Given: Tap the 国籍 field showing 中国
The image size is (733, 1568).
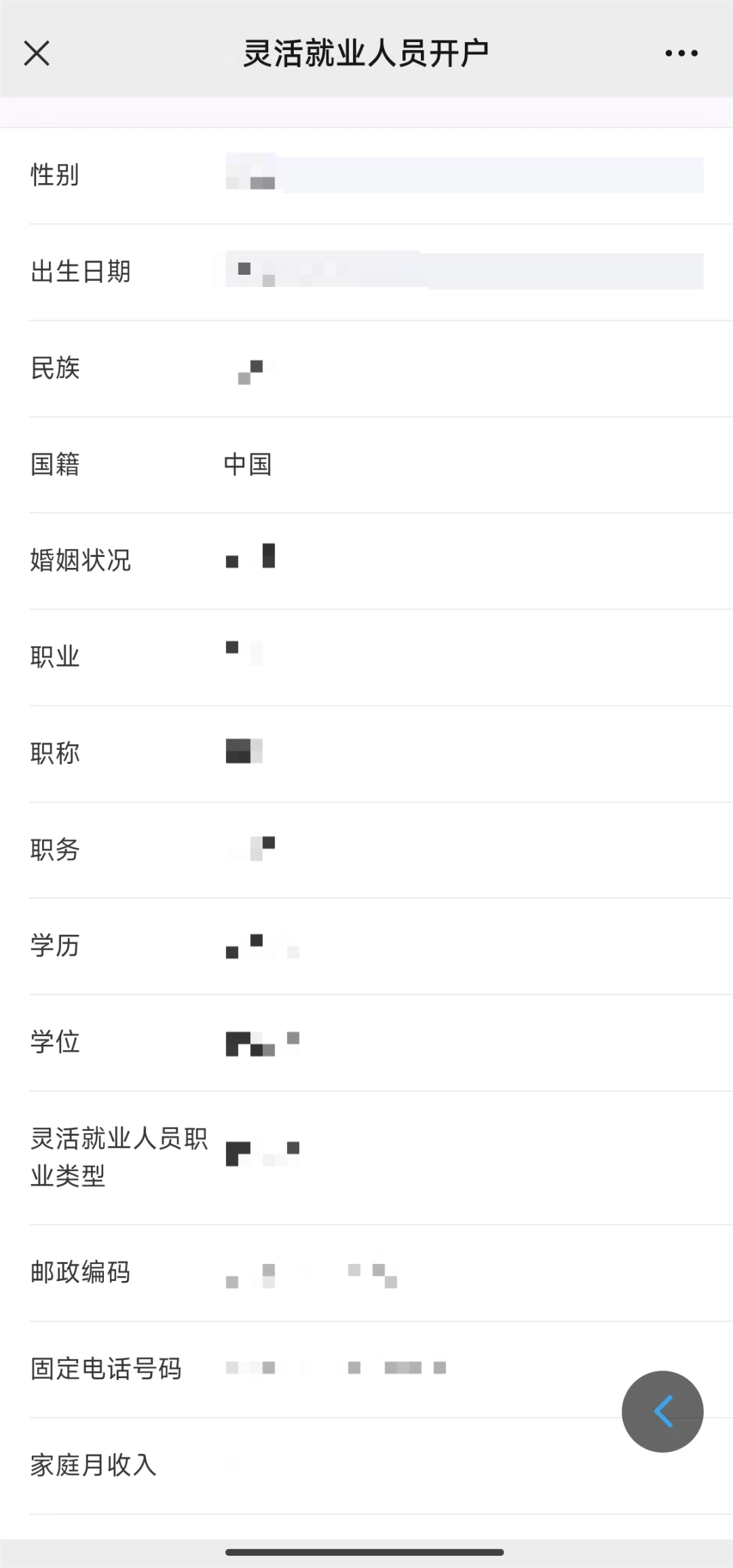Looking at the screenshot, I should pyautogui.click(x=381, y=465).
